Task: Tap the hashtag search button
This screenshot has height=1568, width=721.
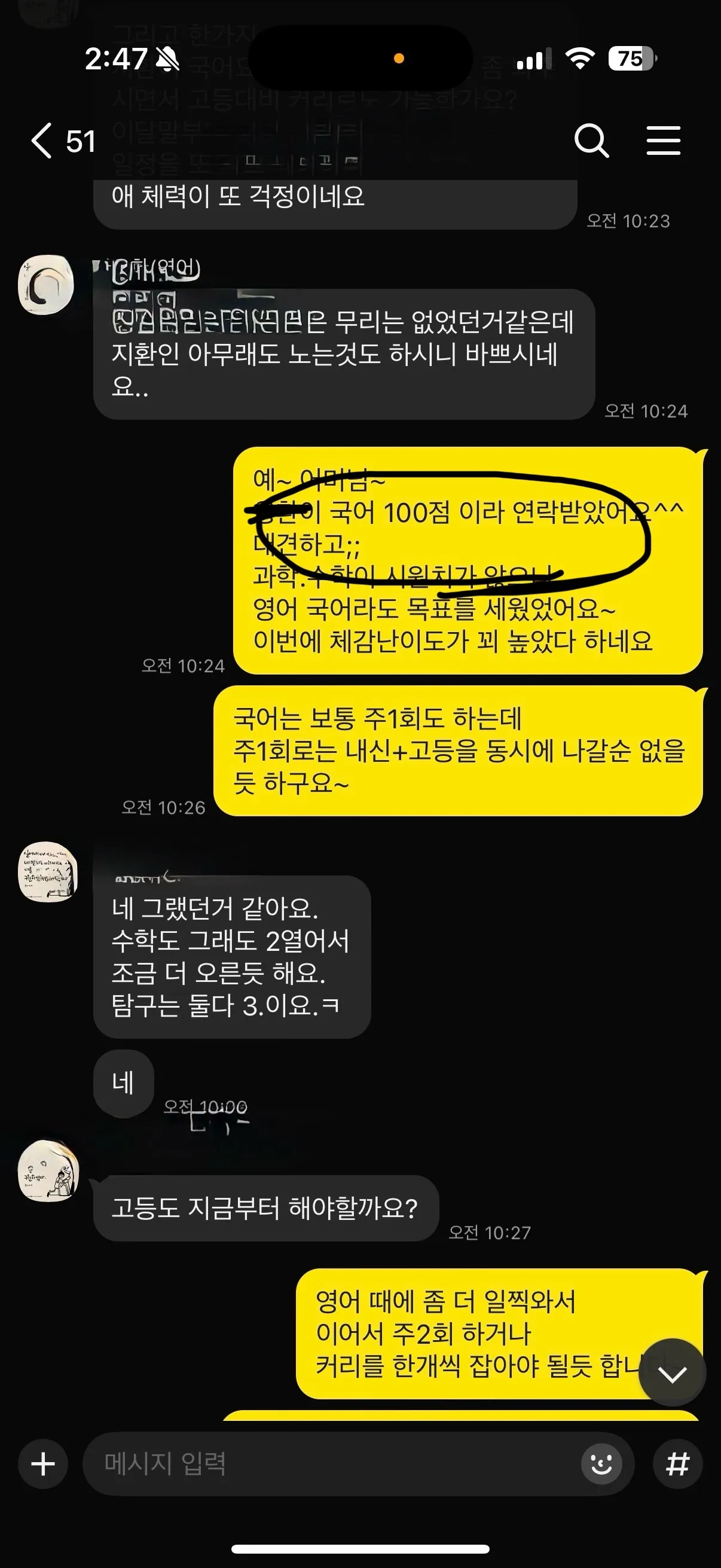Action: [677, 1464]
